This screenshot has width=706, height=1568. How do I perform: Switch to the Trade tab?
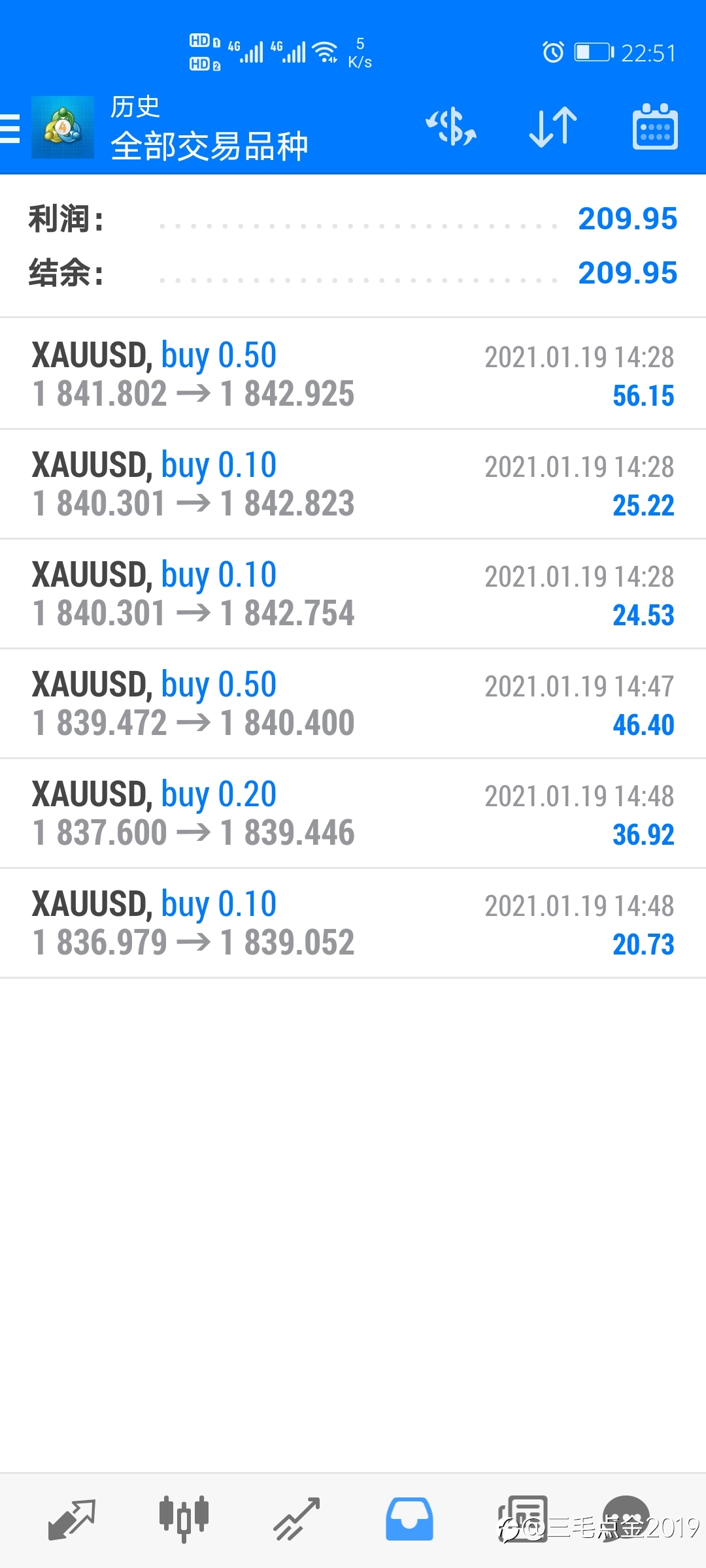[x=296, y=1520]
